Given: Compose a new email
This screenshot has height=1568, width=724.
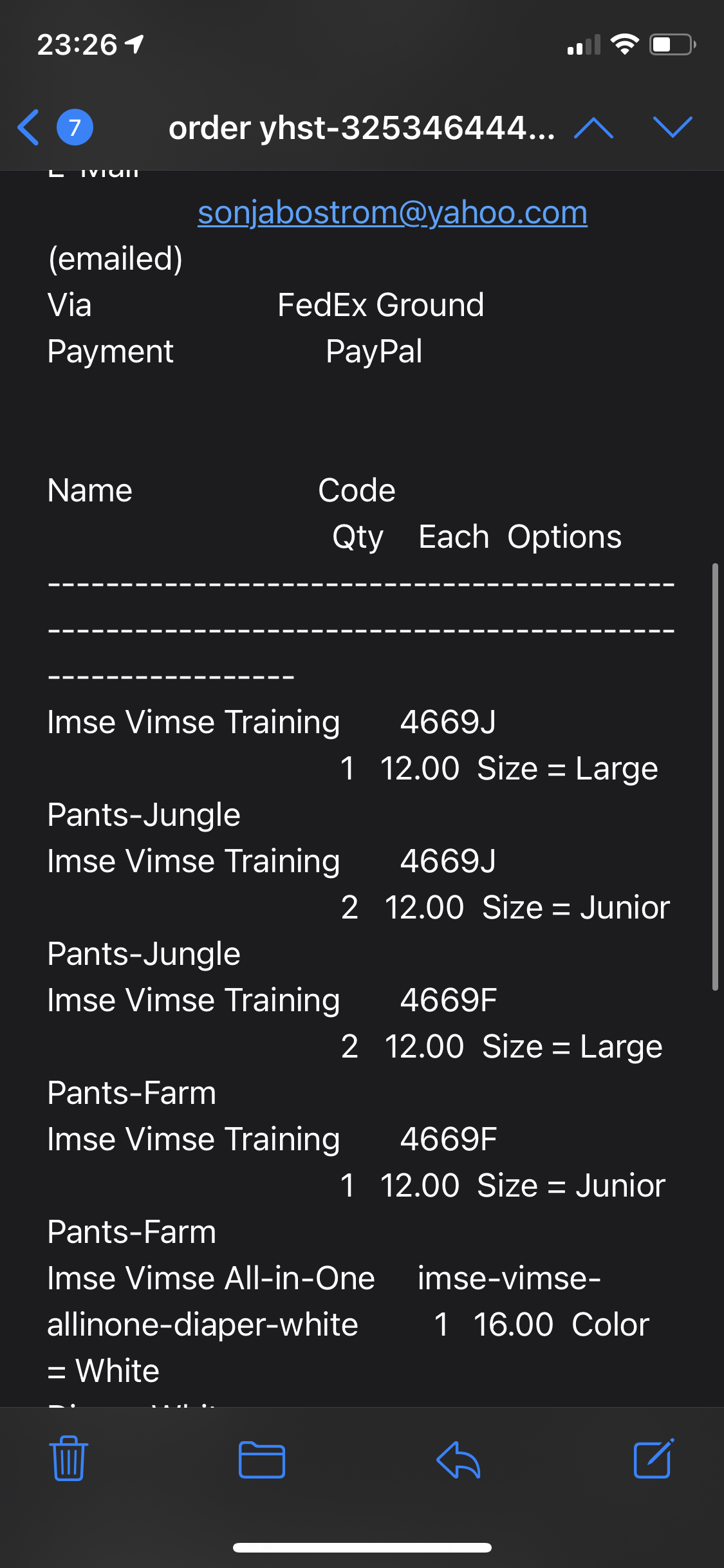Looking at the screenshot, I should [x=654, y=1458].
